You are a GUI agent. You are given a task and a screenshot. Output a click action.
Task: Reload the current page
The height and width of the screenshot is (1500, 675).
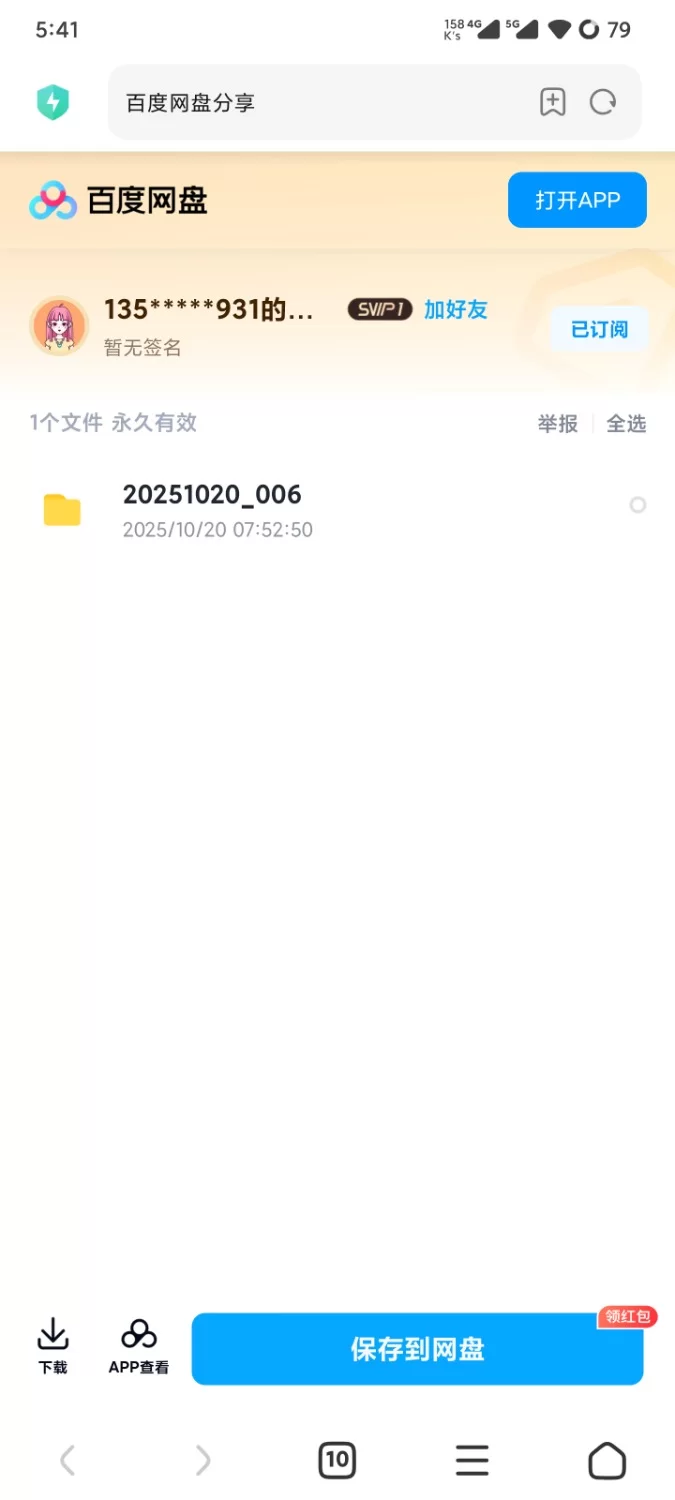tap(603, 102)
